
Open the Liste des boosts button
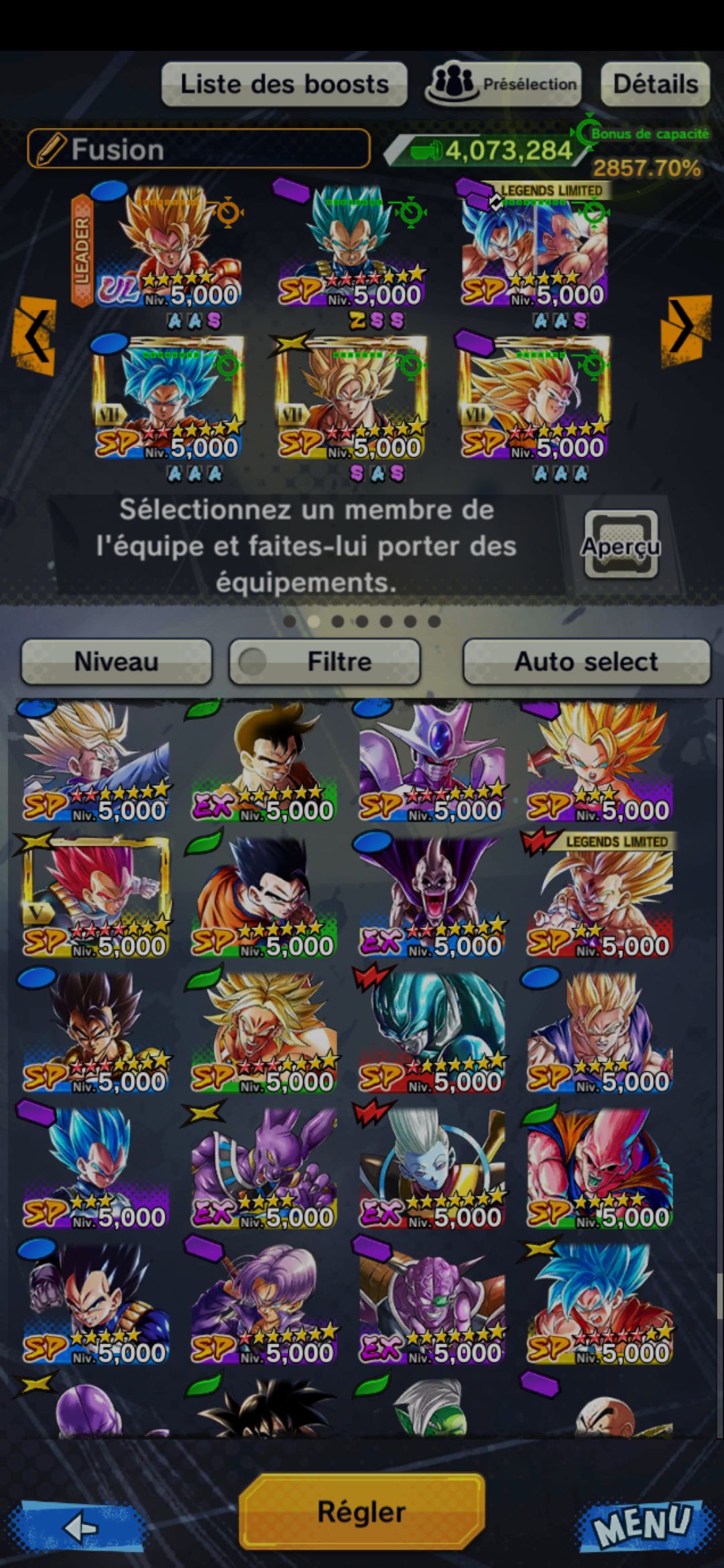(284, 84)
